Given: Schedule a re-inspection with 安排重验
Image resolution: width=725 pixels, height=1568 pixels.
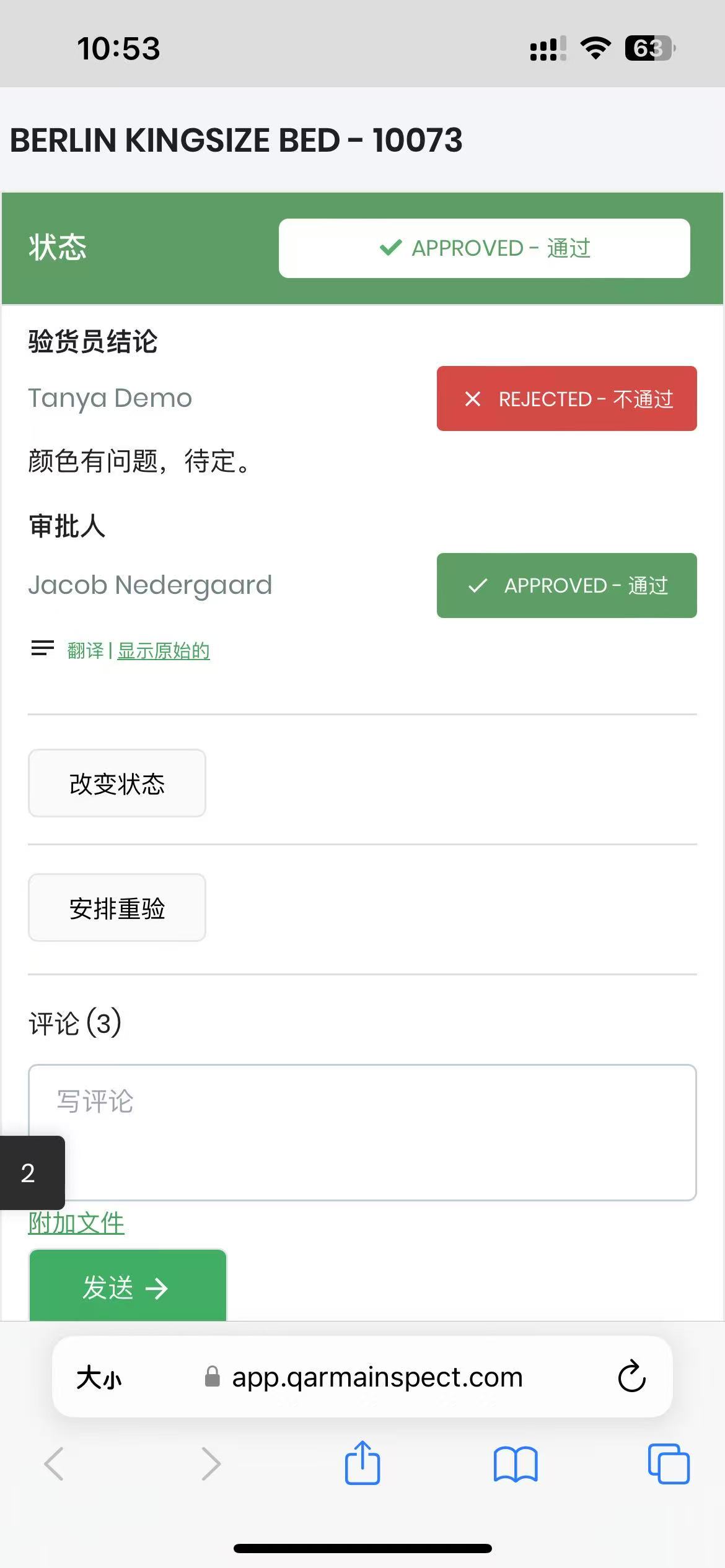Looking at the screenshot, I should coord(117,908).
